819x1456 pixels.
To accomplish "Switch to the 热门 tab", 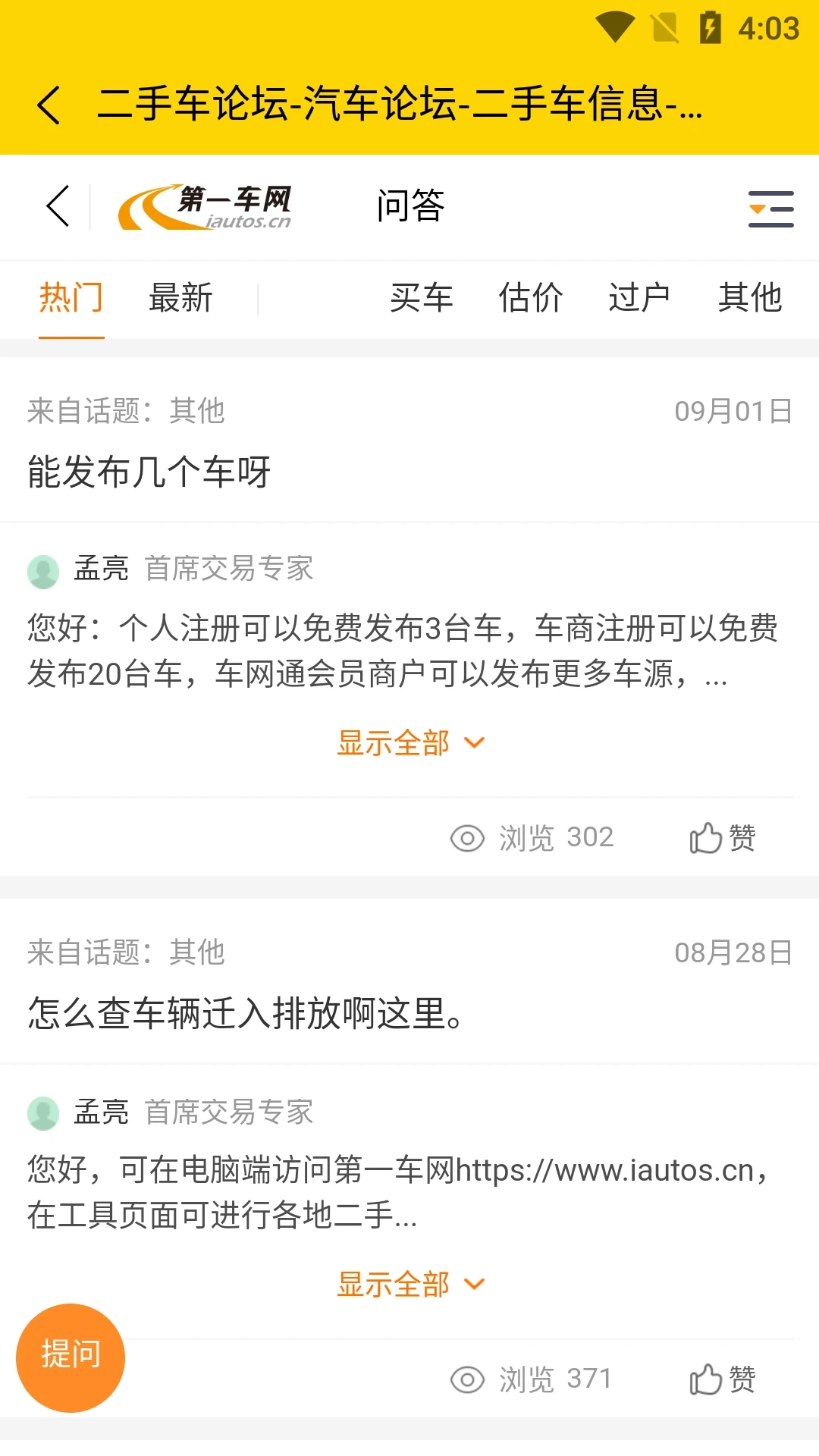I will [x=71, y=297].
